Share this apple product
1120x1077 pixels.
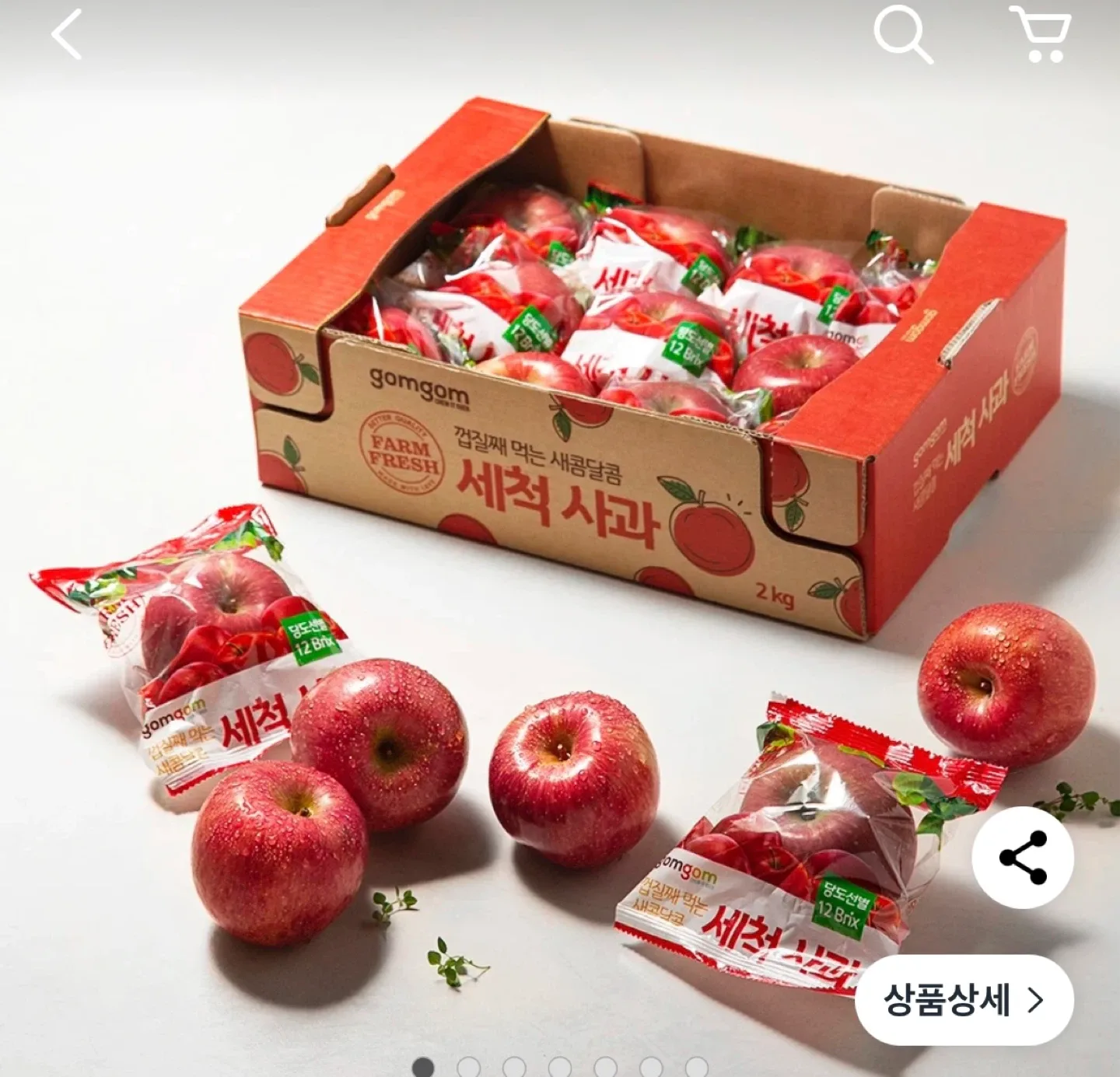click(1023, 857)
